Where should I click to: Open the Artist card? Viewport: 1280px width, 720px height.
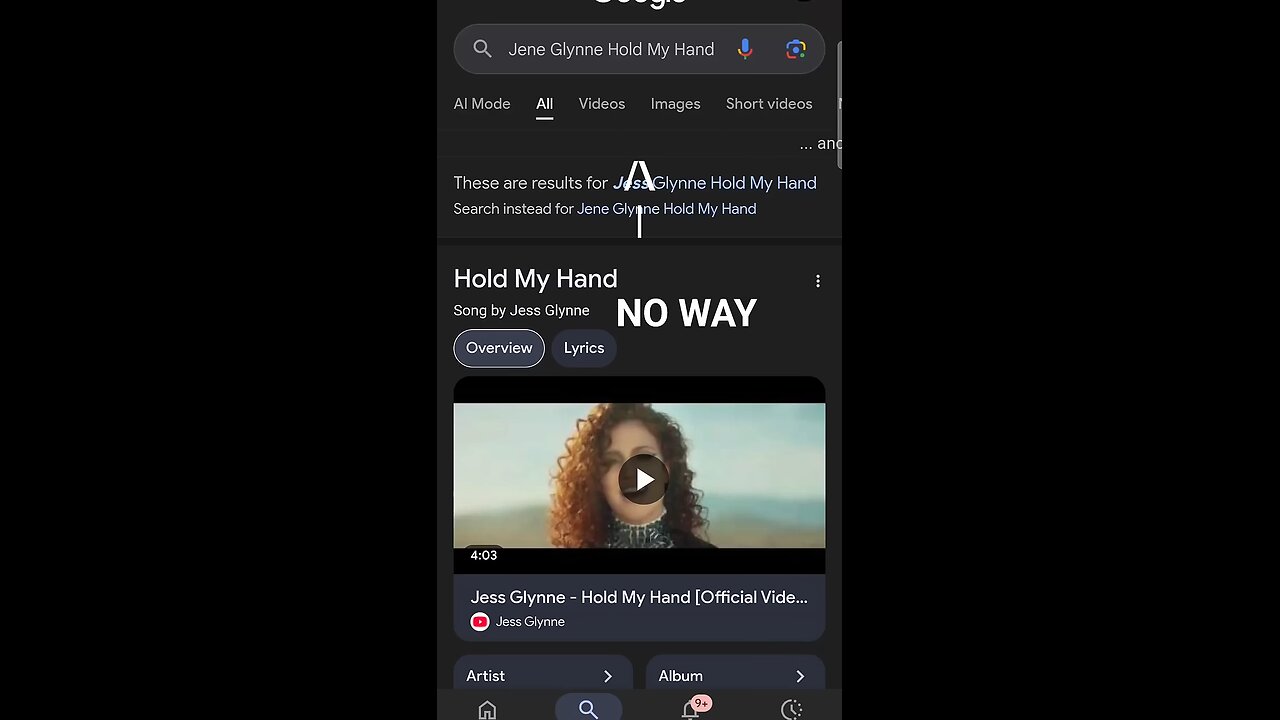[542, 676]
